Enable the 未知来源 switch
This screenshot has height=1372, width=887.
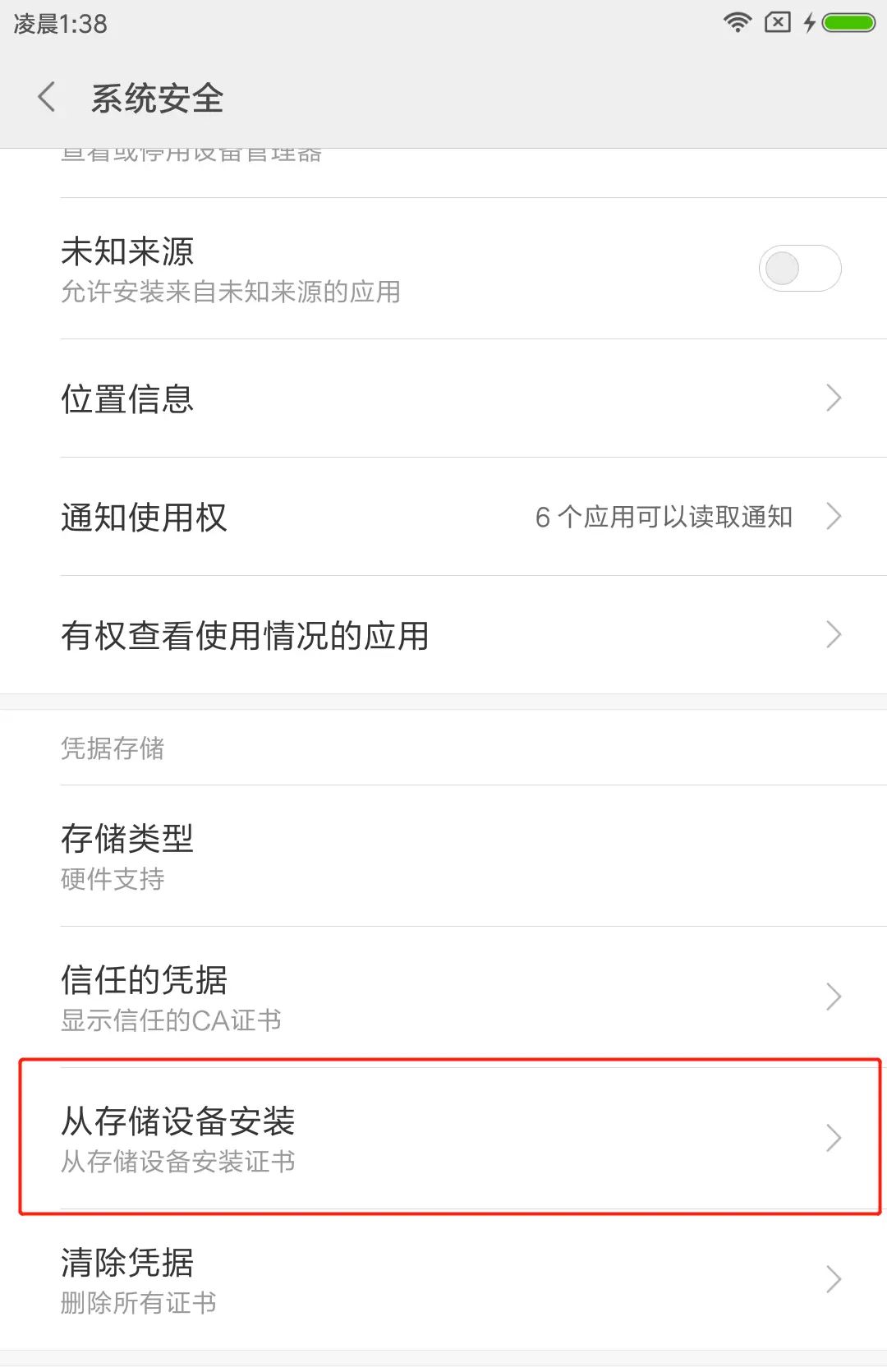click(799, 269)
